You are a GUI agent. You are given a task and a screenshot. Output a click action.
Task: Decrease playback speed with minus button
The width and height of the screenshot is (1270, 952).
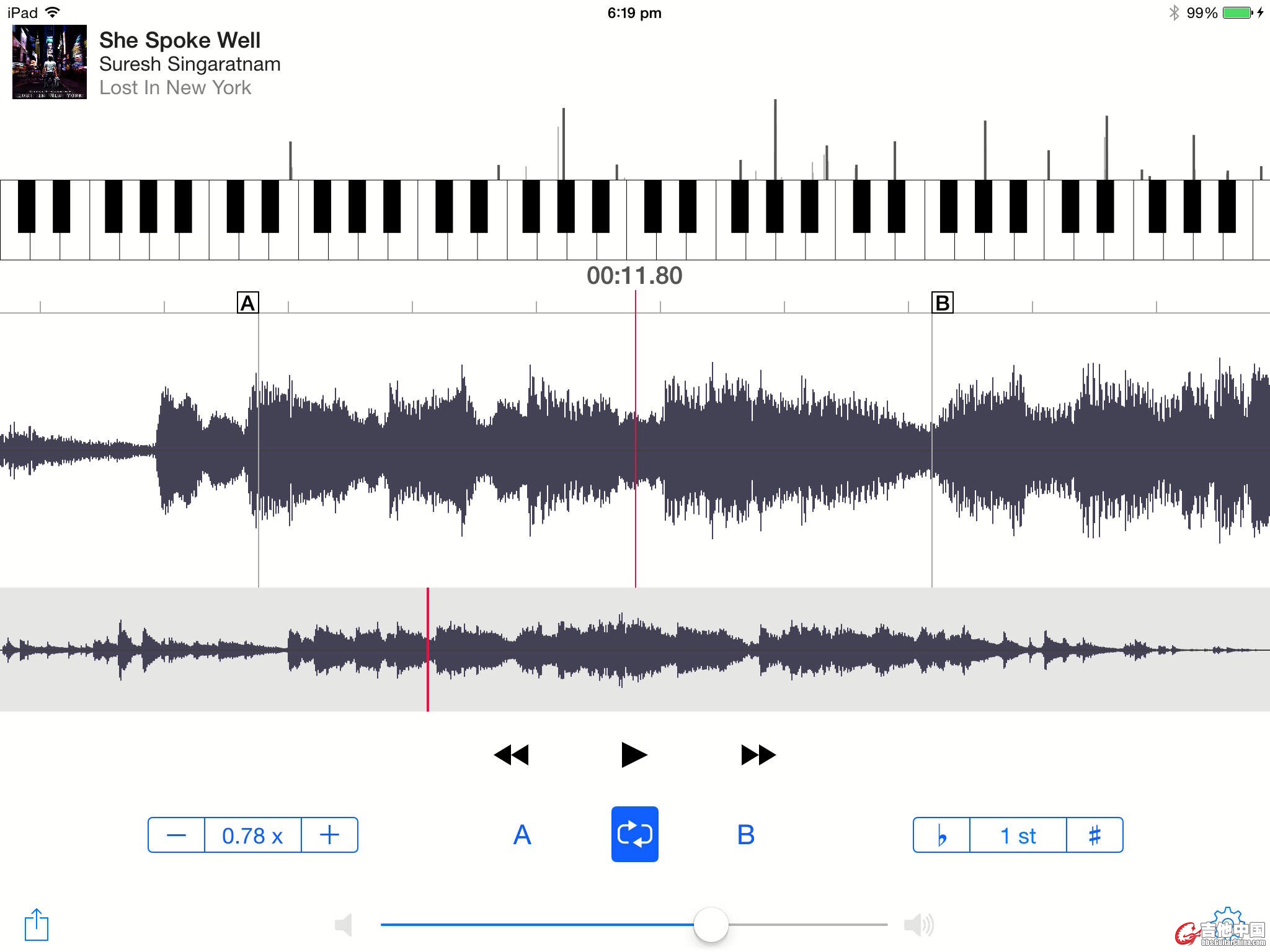(176, 835)
